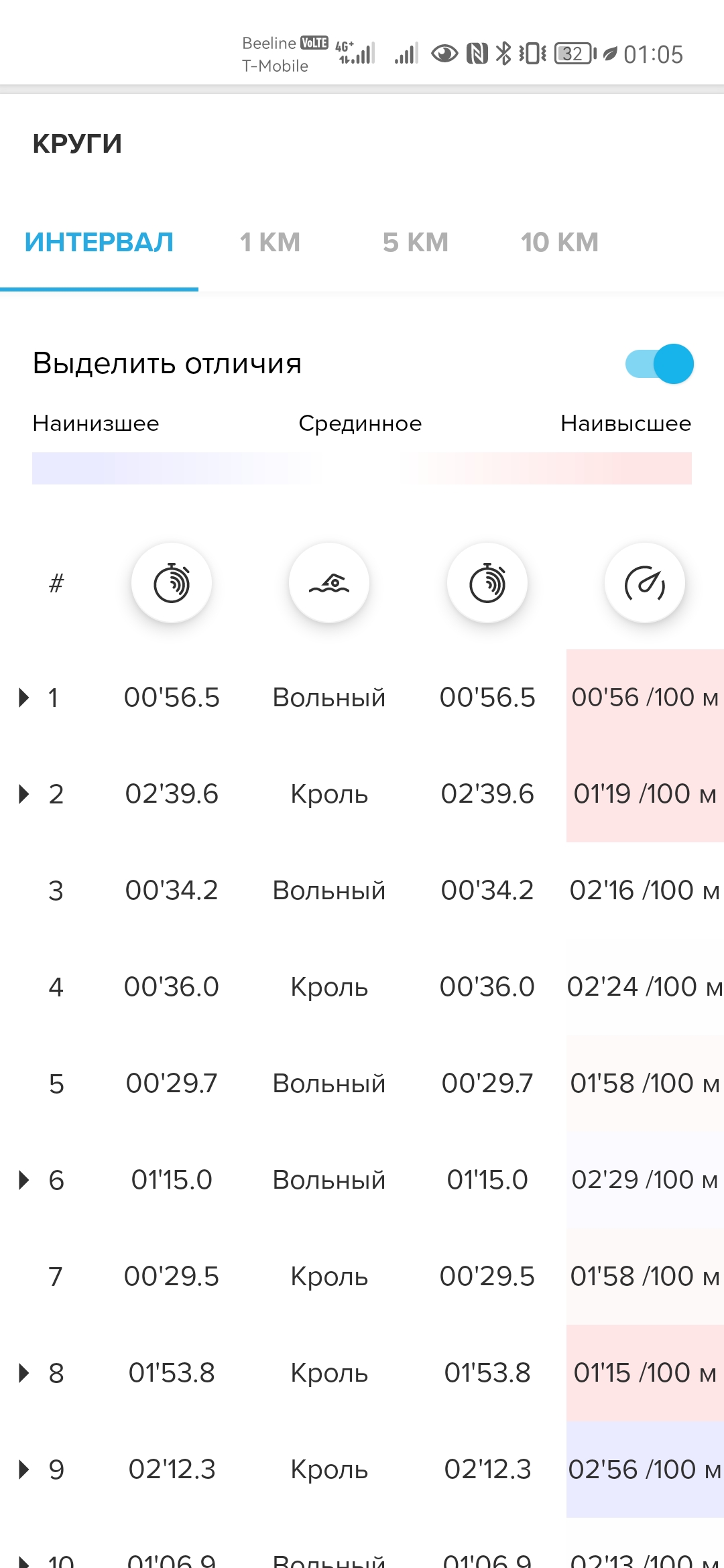The height and width of the screenshot is (1568, 724).
Task: Select the 10 КМ tab
Action: (559, 243)
